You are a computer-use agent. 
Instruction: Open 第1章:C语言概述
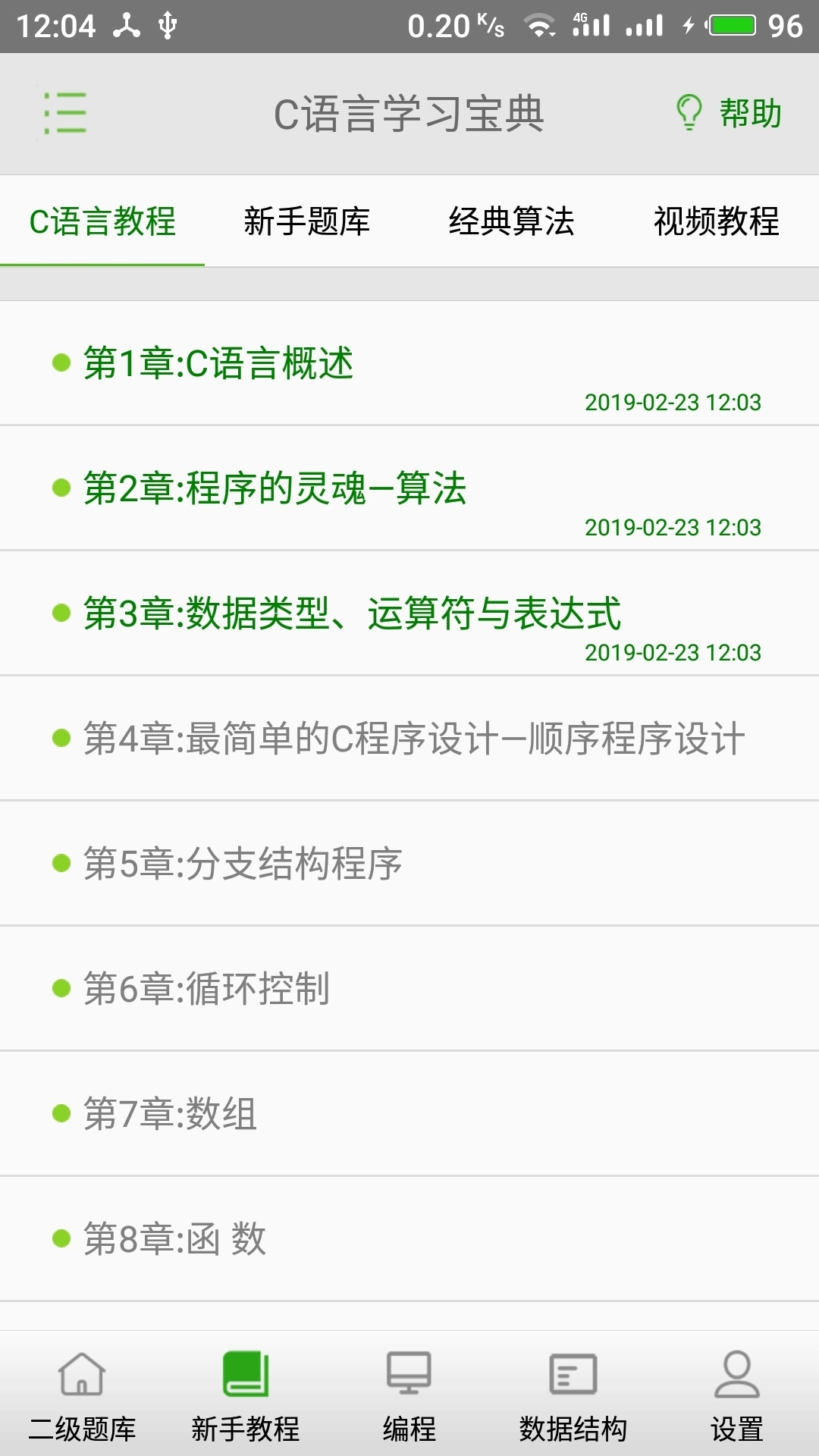(220, 362)
